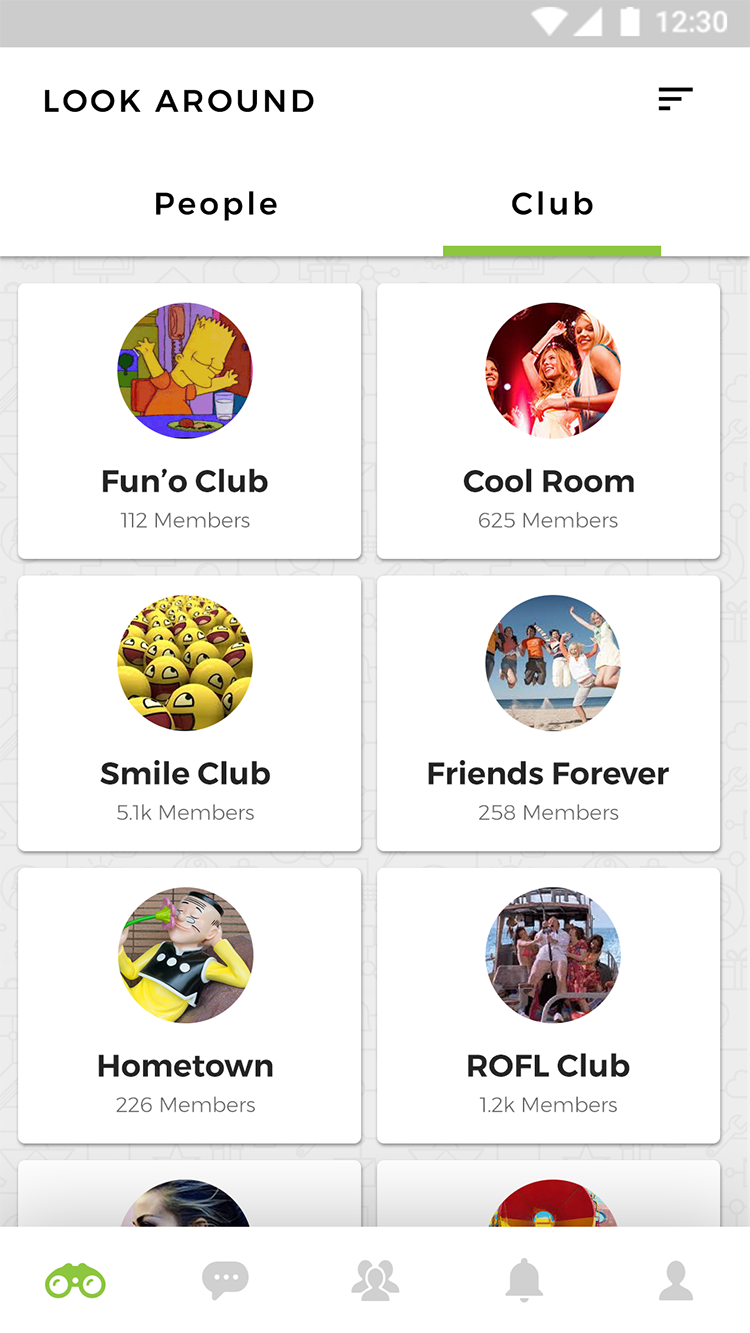Screen dimensions: 750x1333
Task: Open the Friends Forever club
Action: point(548,713)
